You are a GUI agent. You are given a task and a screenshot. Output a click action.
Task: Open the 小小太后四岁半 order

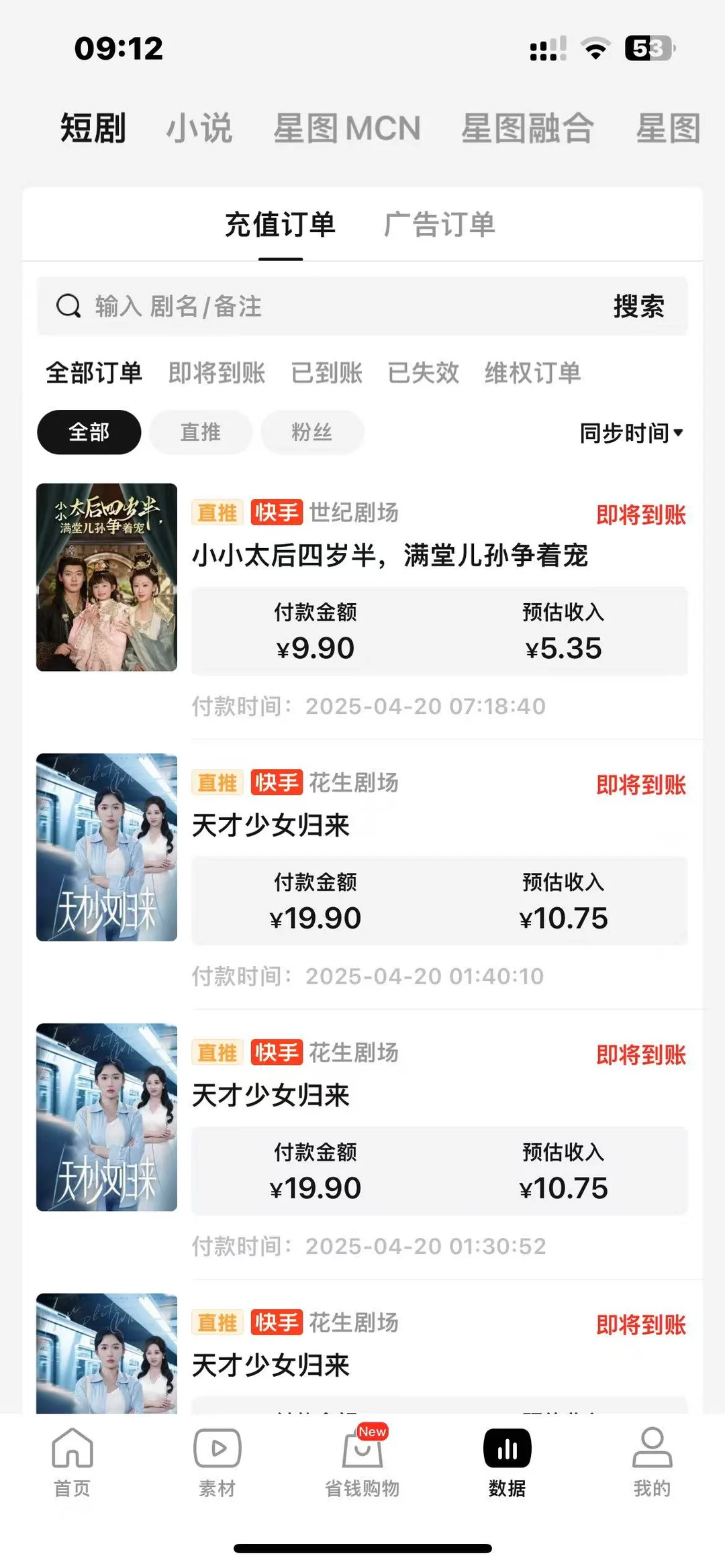(x=389, y=556)
